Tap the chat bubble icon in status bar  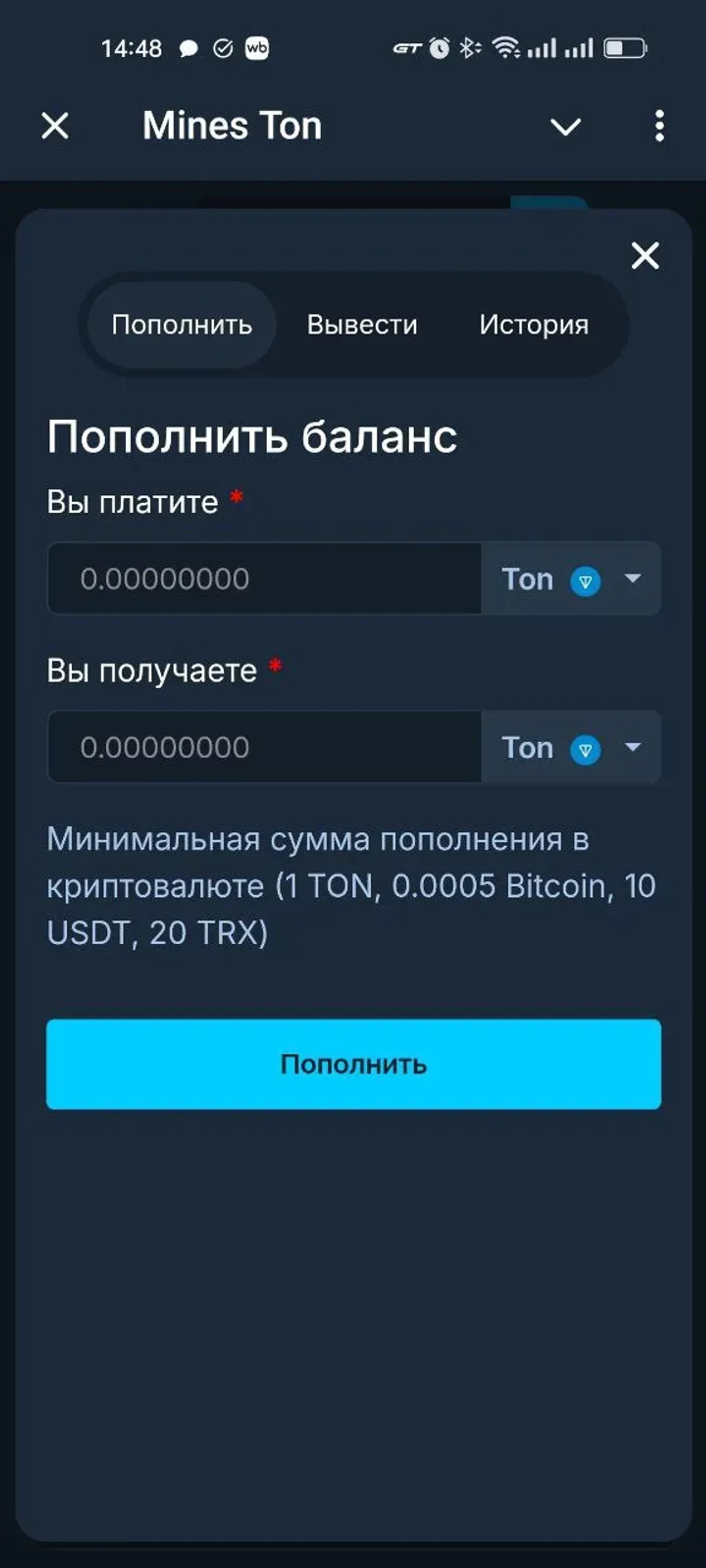188,48
